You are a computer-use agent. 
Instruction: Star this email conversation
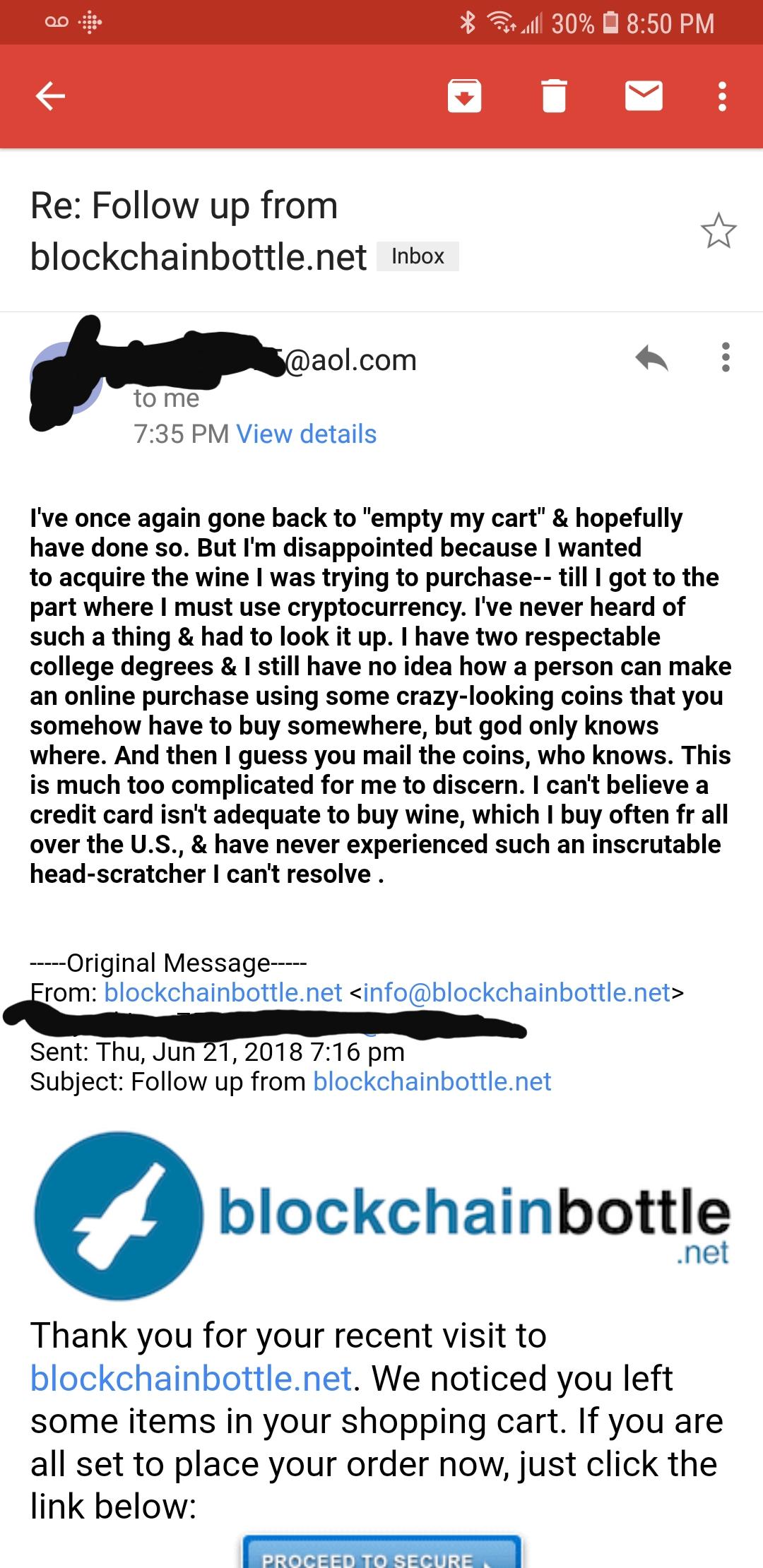point(718,230)
